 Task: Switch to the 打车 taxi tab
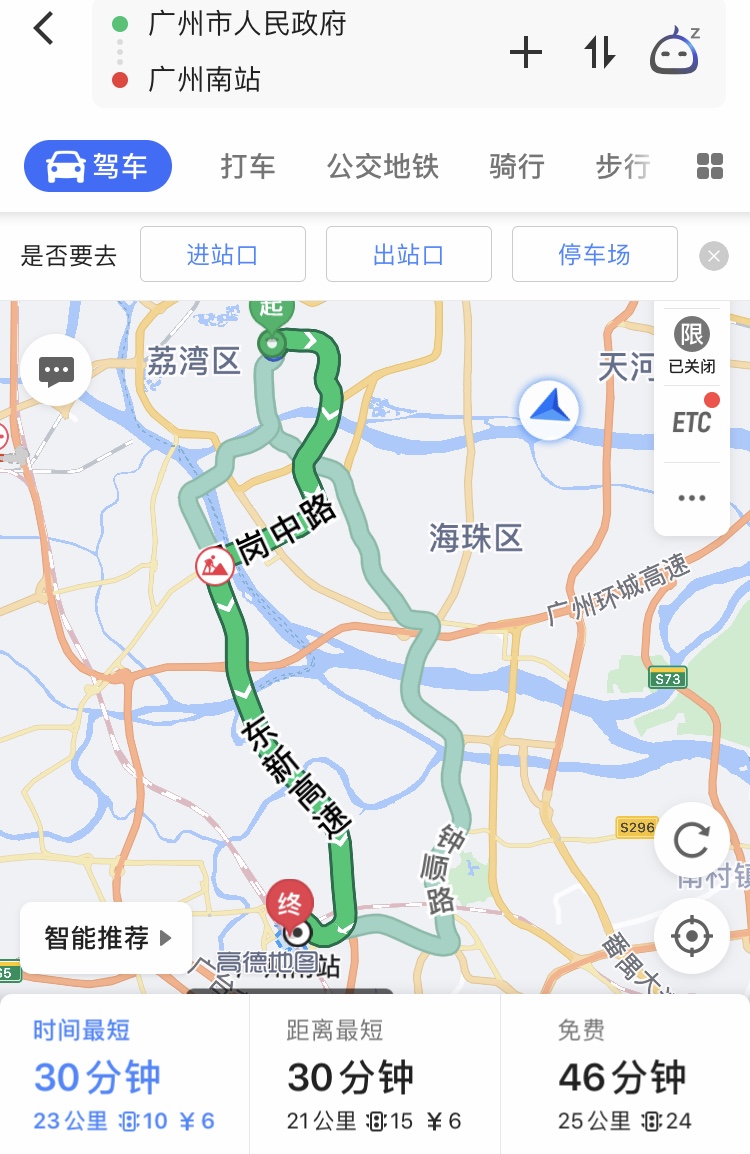point(248,166)
